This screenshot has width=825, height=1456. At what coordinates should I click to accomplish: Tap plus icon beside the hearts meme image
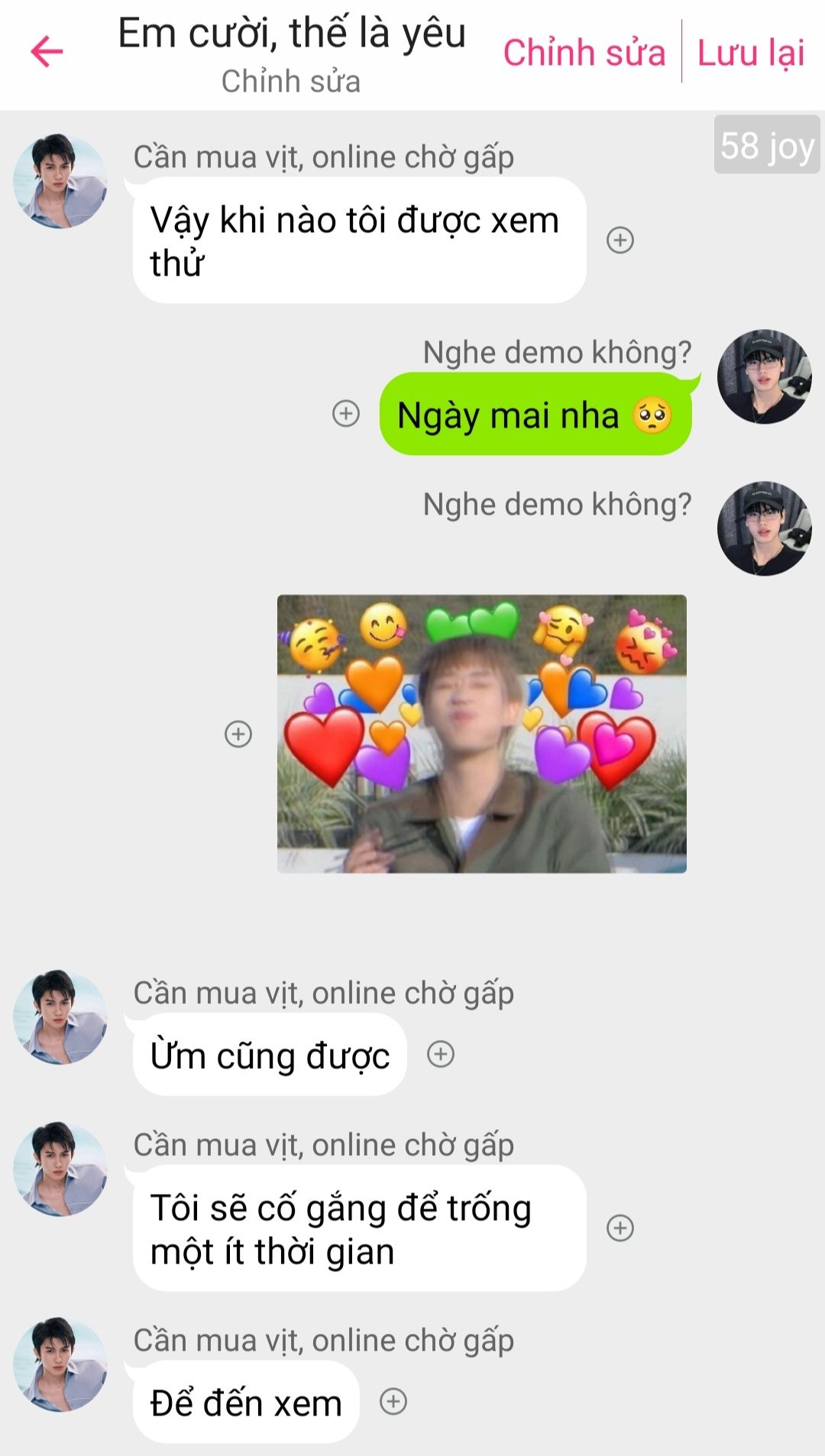238,734
